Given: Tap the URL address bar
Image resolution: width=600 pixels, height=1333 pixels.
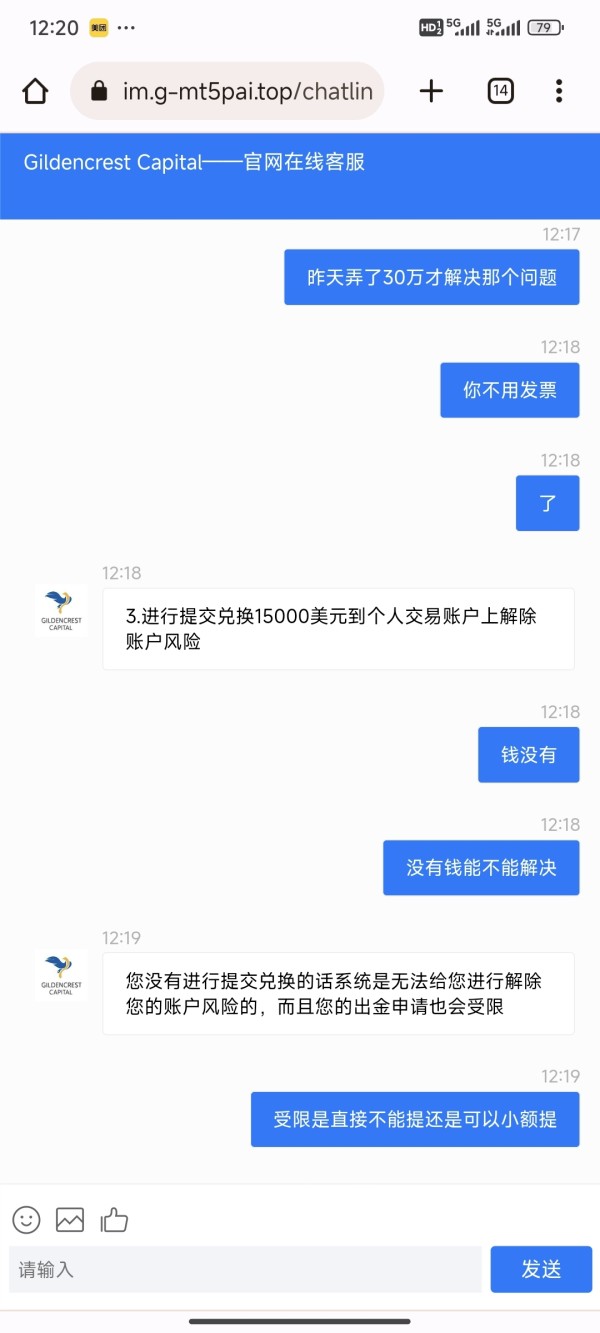Looking at the screenshot, I should click(227, 92).
